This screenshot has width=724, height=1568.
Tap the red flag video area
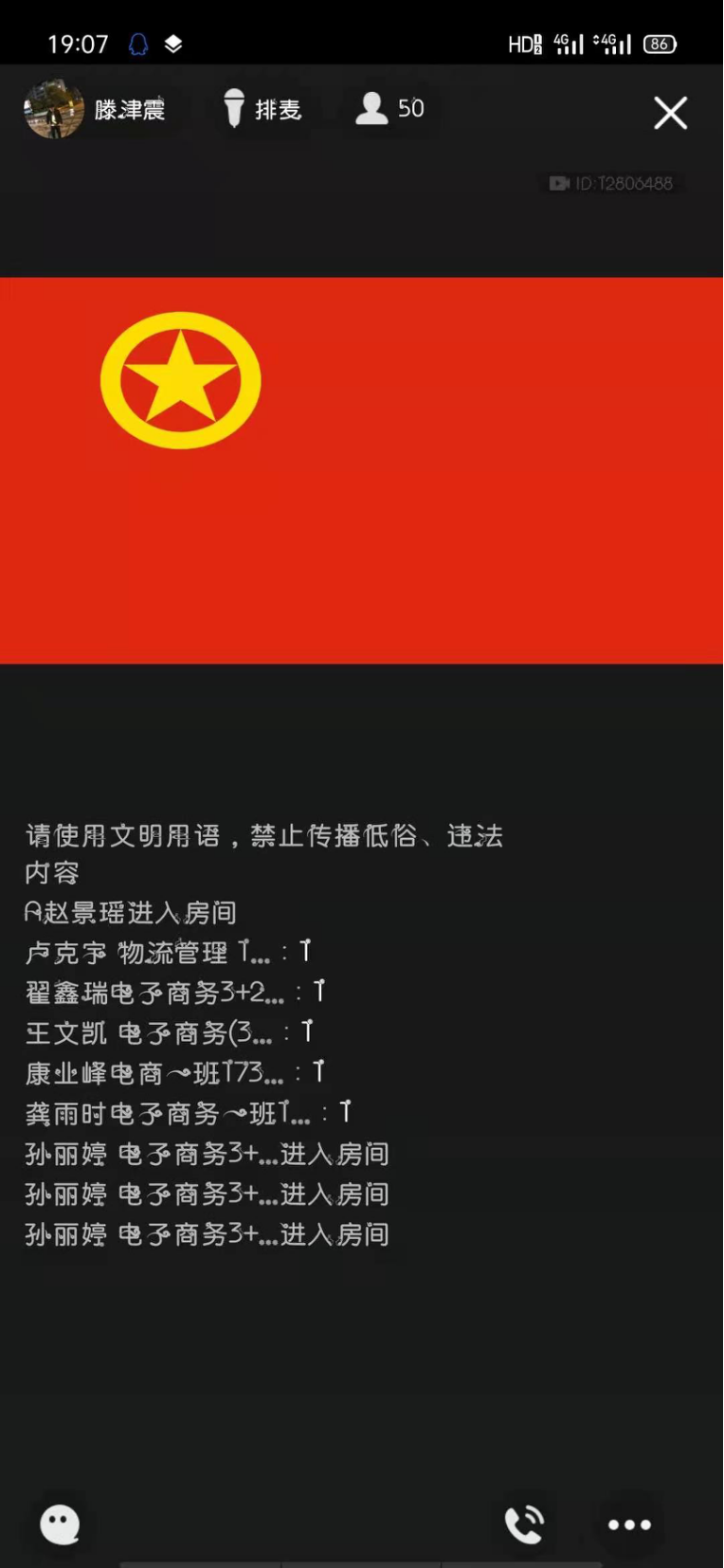361,470
